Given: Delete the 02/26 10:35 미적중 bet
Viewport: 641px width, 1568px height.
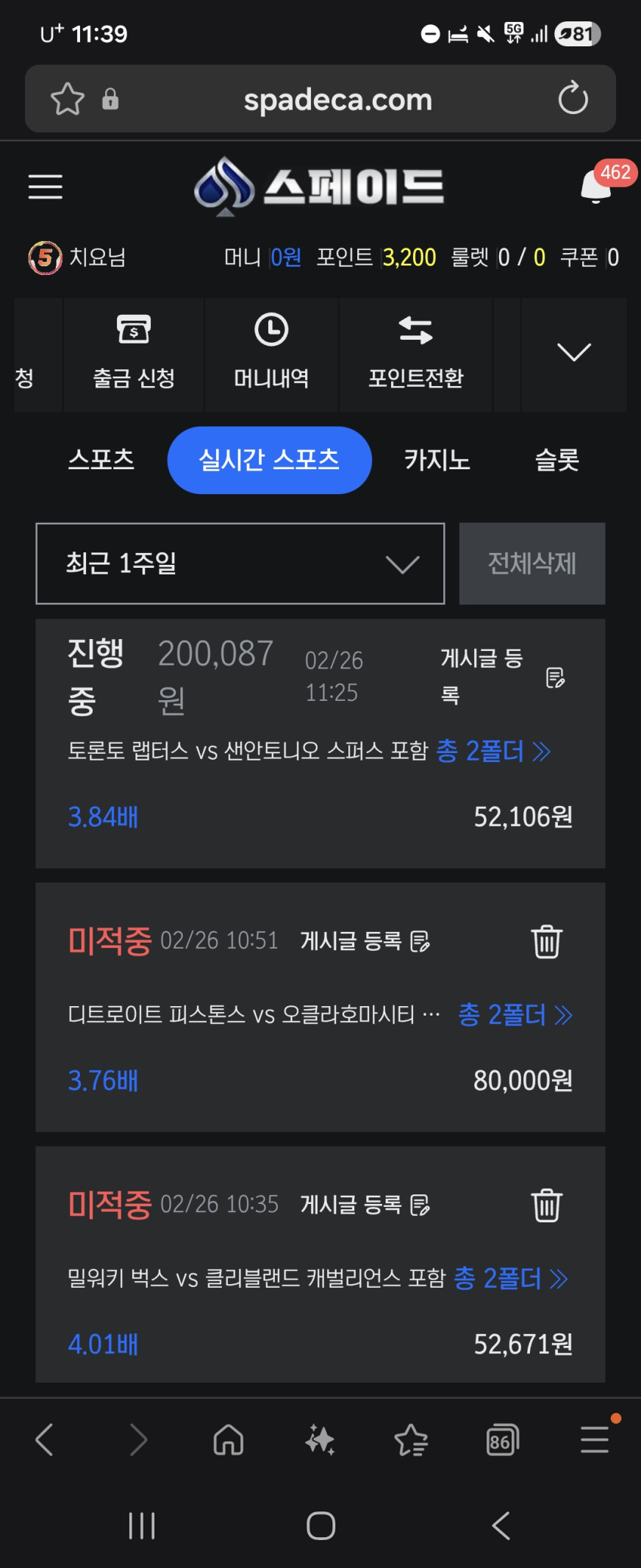Looking at the screenshot, I should (546, 1205).
